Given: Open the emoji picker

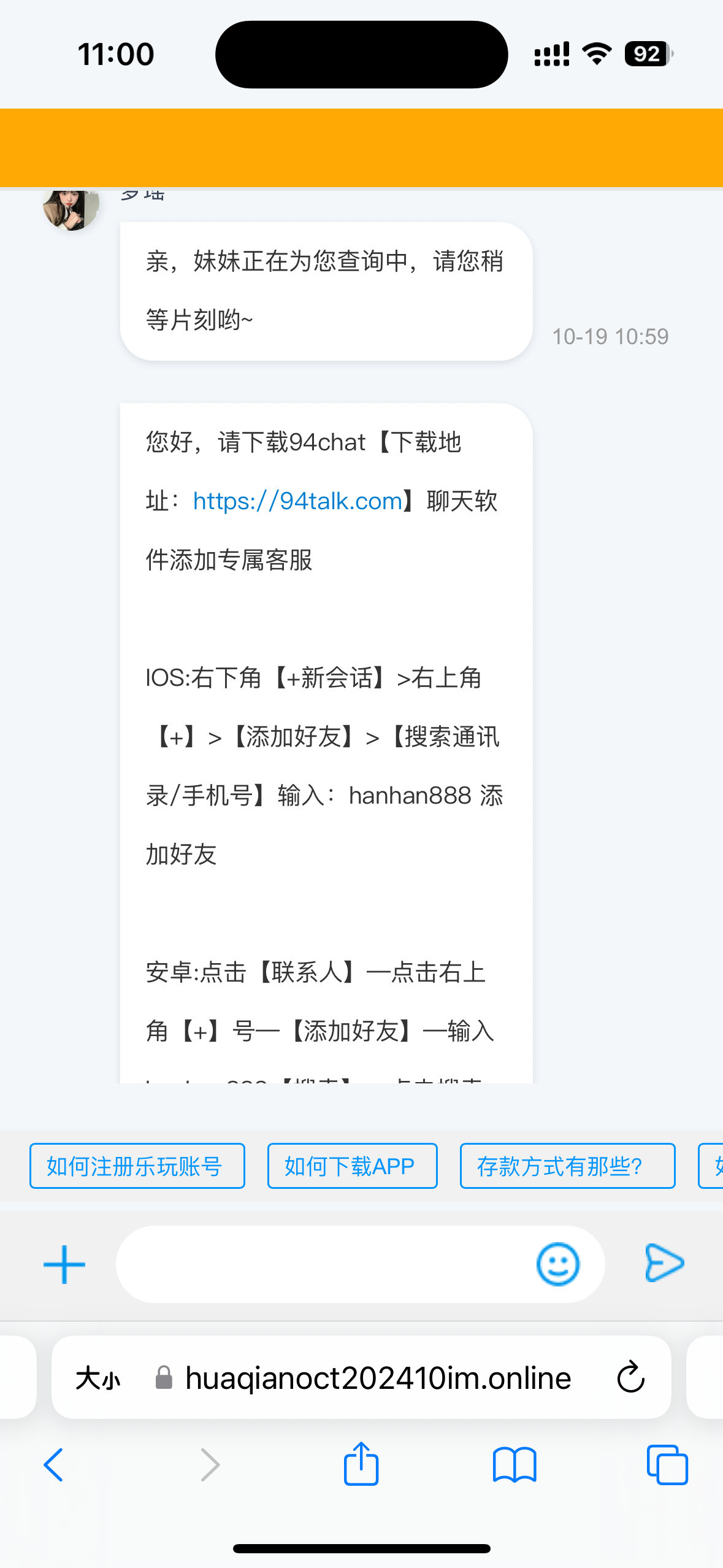Looking at the screenshot, I should pos(557,1264).
